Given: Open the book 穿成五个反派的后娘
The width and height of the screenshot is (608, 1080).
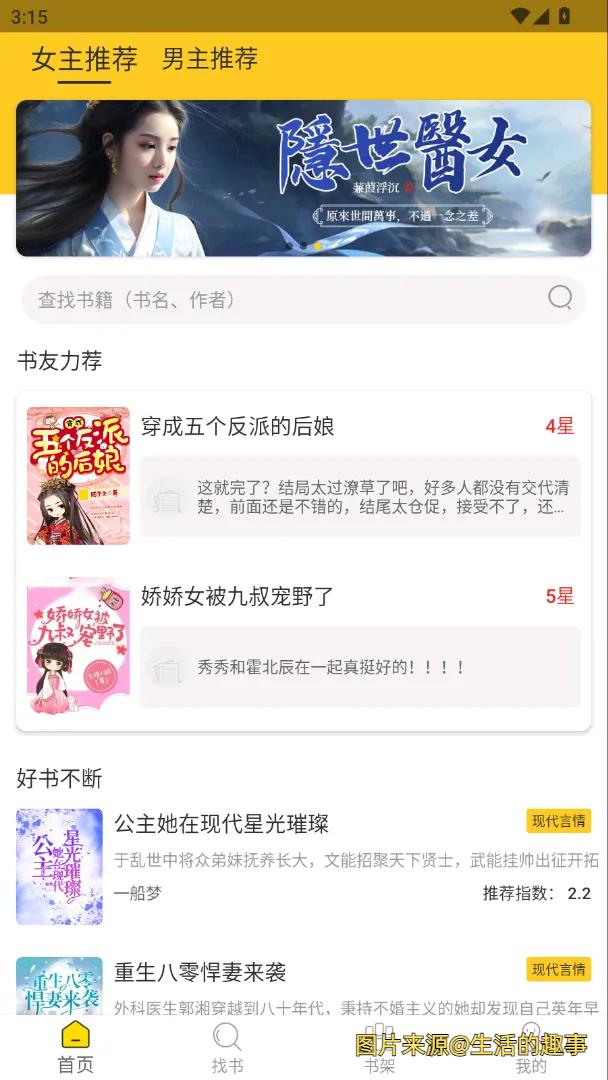Looking at the screenshot, I should 238,427.
